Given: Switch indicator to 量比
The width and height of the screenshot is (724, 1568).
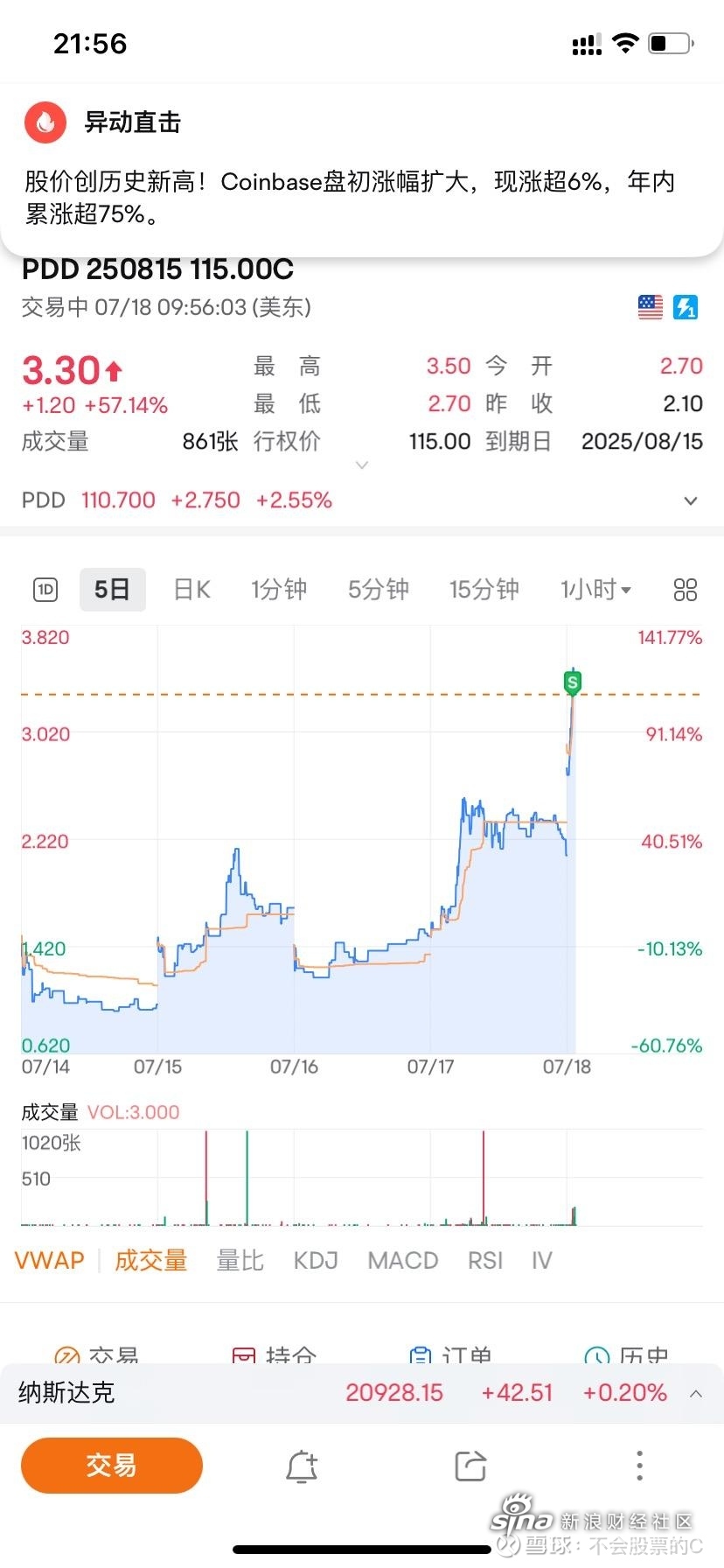Looking at the screenshot, I should point(240,1260).
